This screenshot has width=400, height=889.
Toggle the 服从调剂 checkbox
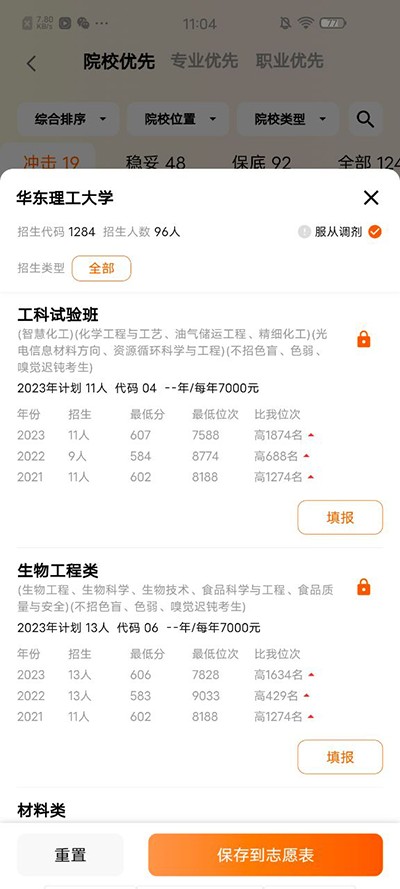[375, 231]
